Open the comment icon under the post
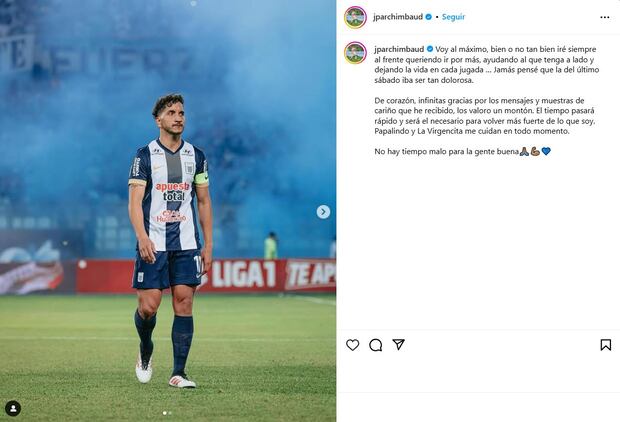This screenshot has height=422, width=620. click(x=375, y=345)
